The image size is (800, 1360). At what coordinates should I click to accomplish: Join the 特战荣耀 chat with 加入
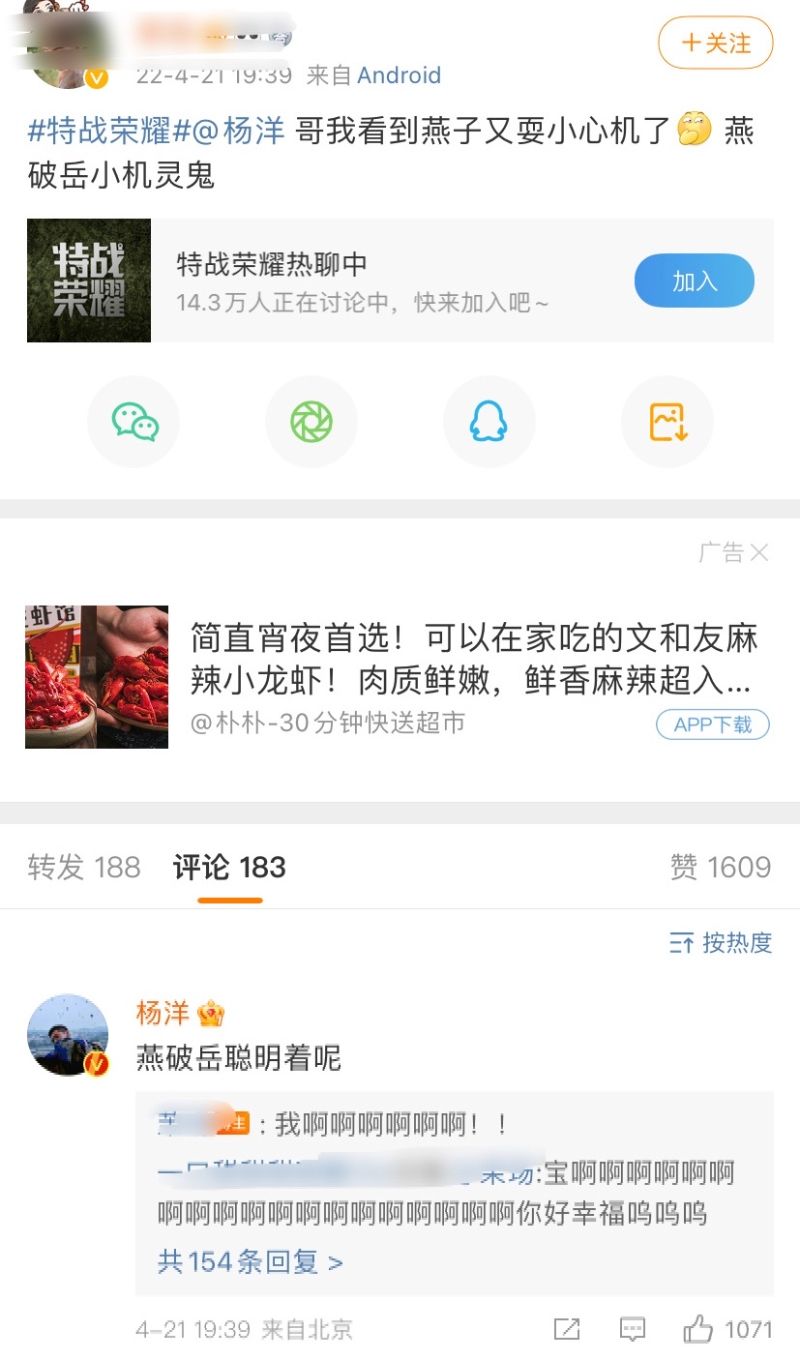694,281
